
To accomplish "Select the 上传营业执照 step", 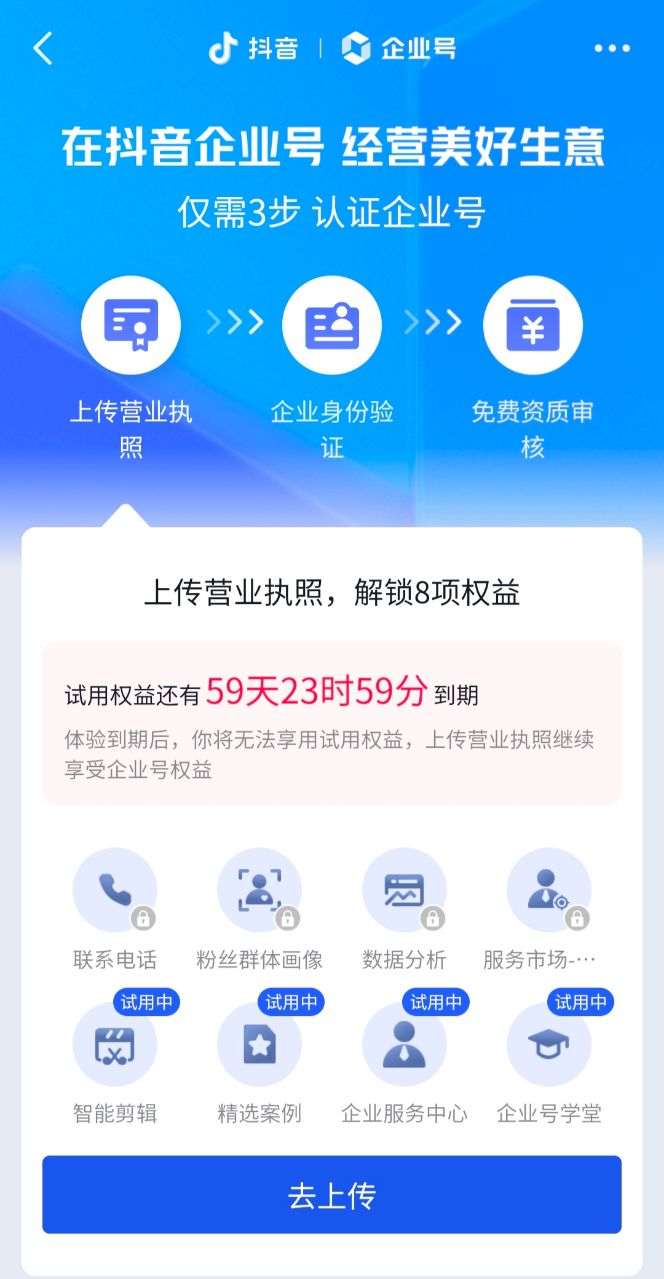I will coord(131,326).
